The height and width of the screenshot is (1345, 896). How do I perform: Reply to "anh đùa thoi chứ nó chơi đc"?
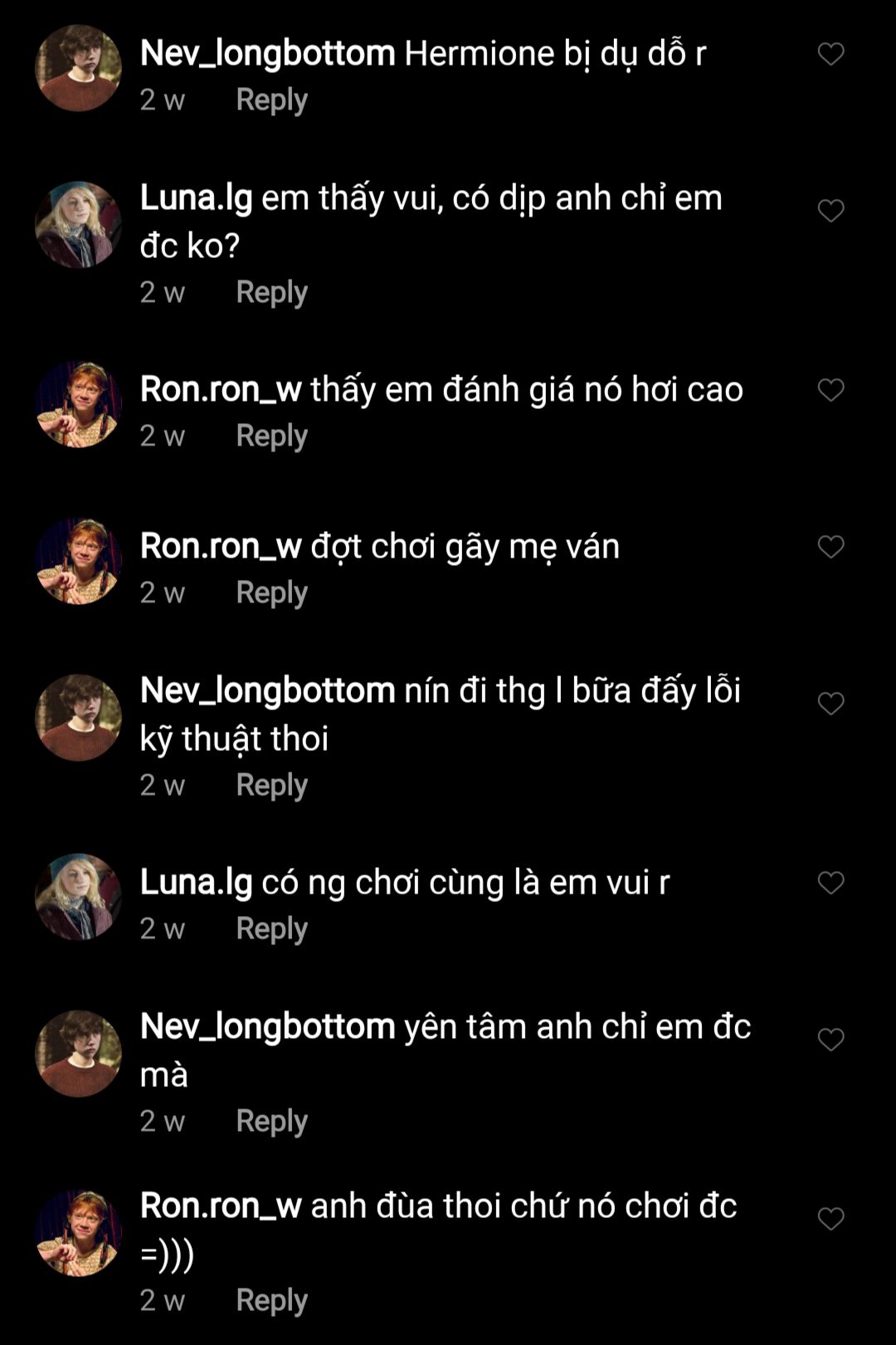(271, 1300)
